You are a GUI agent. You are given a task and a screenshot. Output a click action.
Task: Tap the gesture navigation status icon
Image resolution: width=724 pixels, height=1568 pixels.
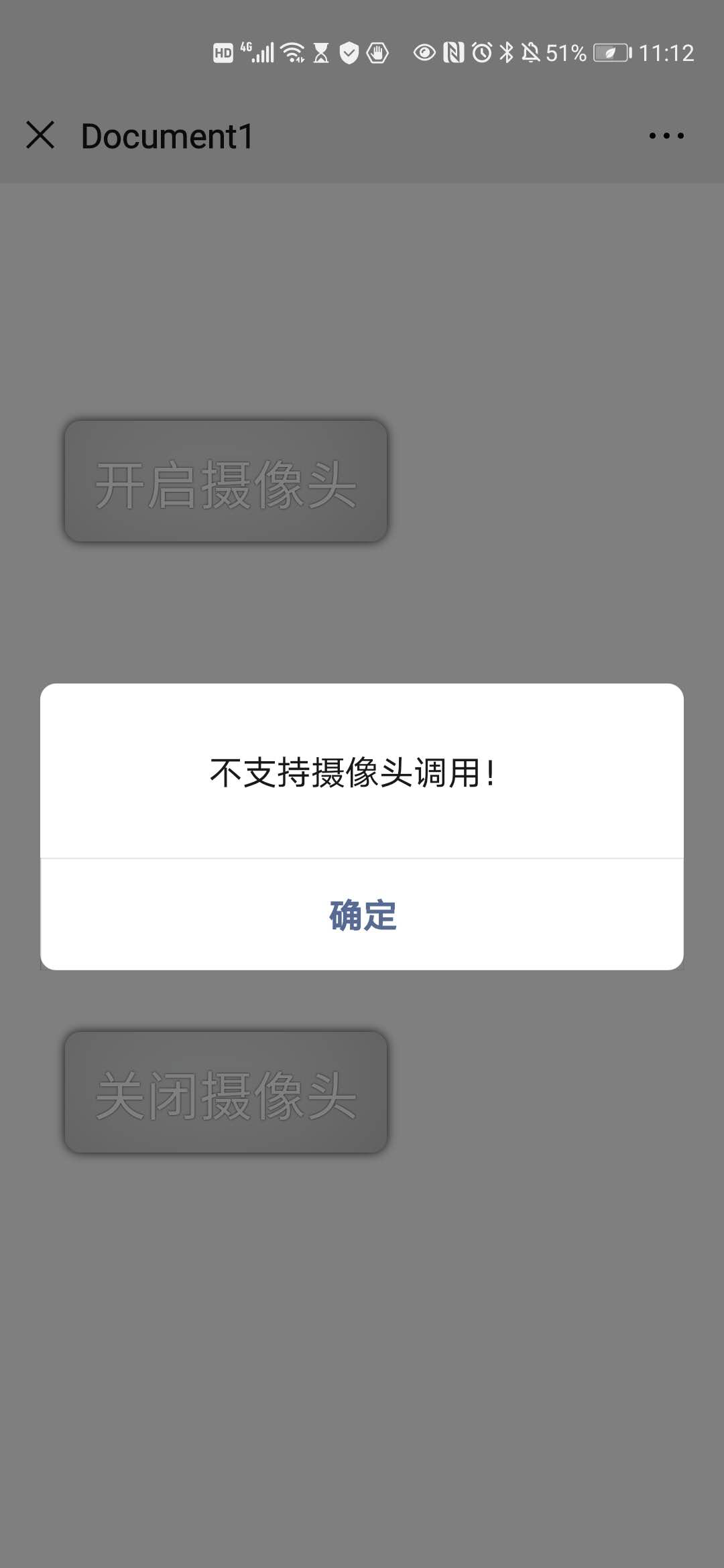(x=377, y=52)
